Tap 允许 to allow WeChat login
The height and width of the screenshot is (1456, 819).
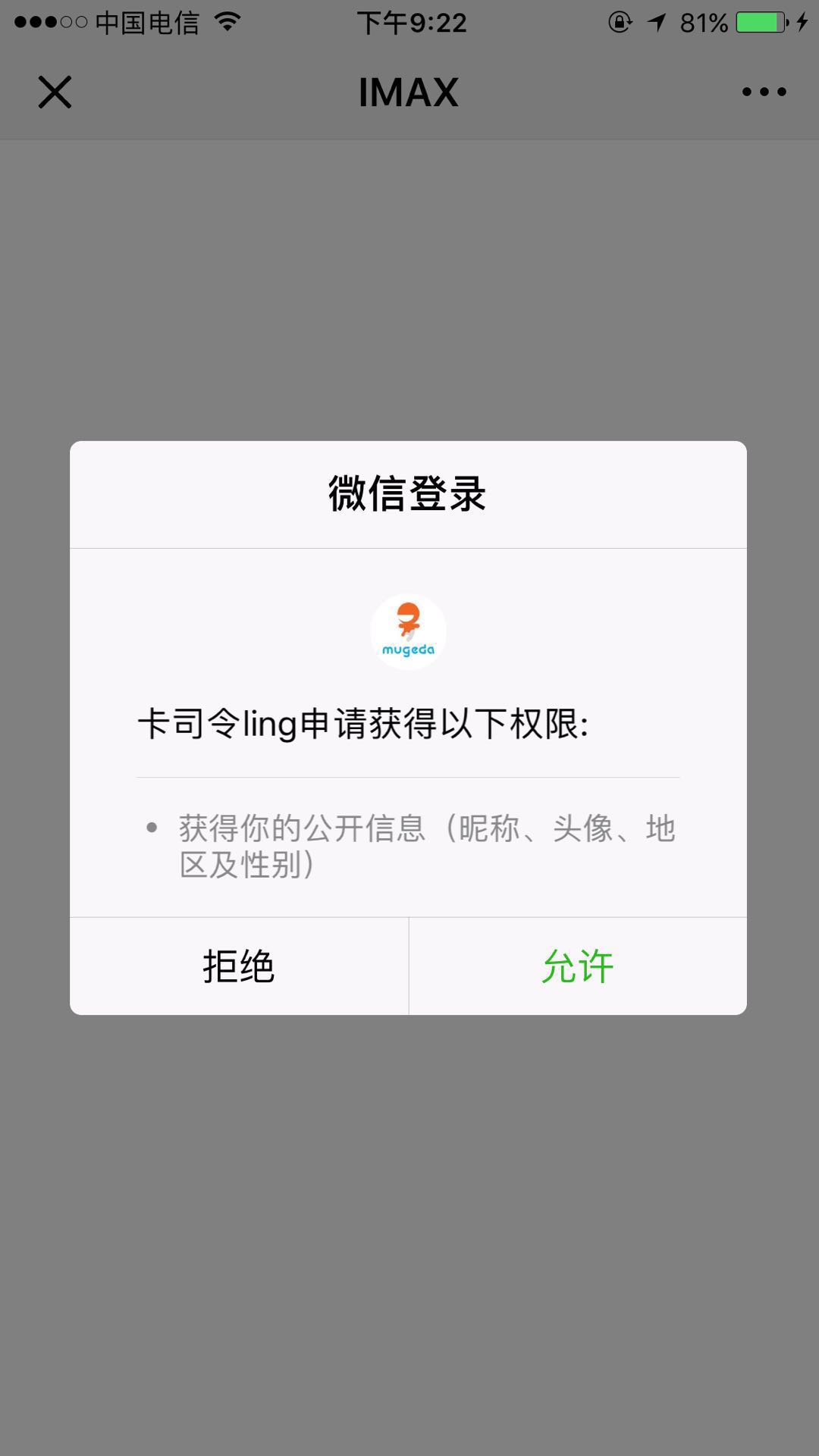point(578,966)
